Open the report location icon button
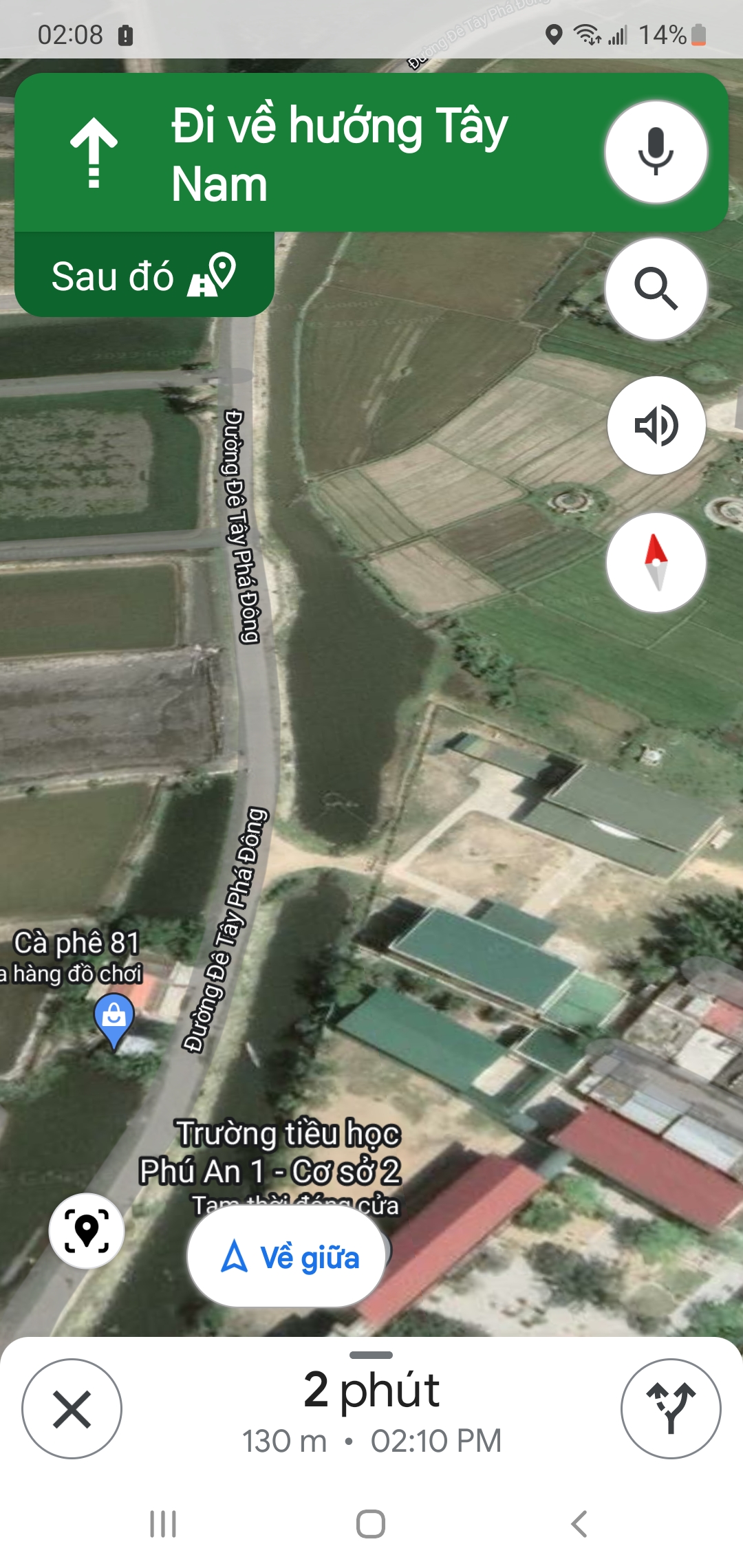The image size is (743, 1568). point(87,1231)
